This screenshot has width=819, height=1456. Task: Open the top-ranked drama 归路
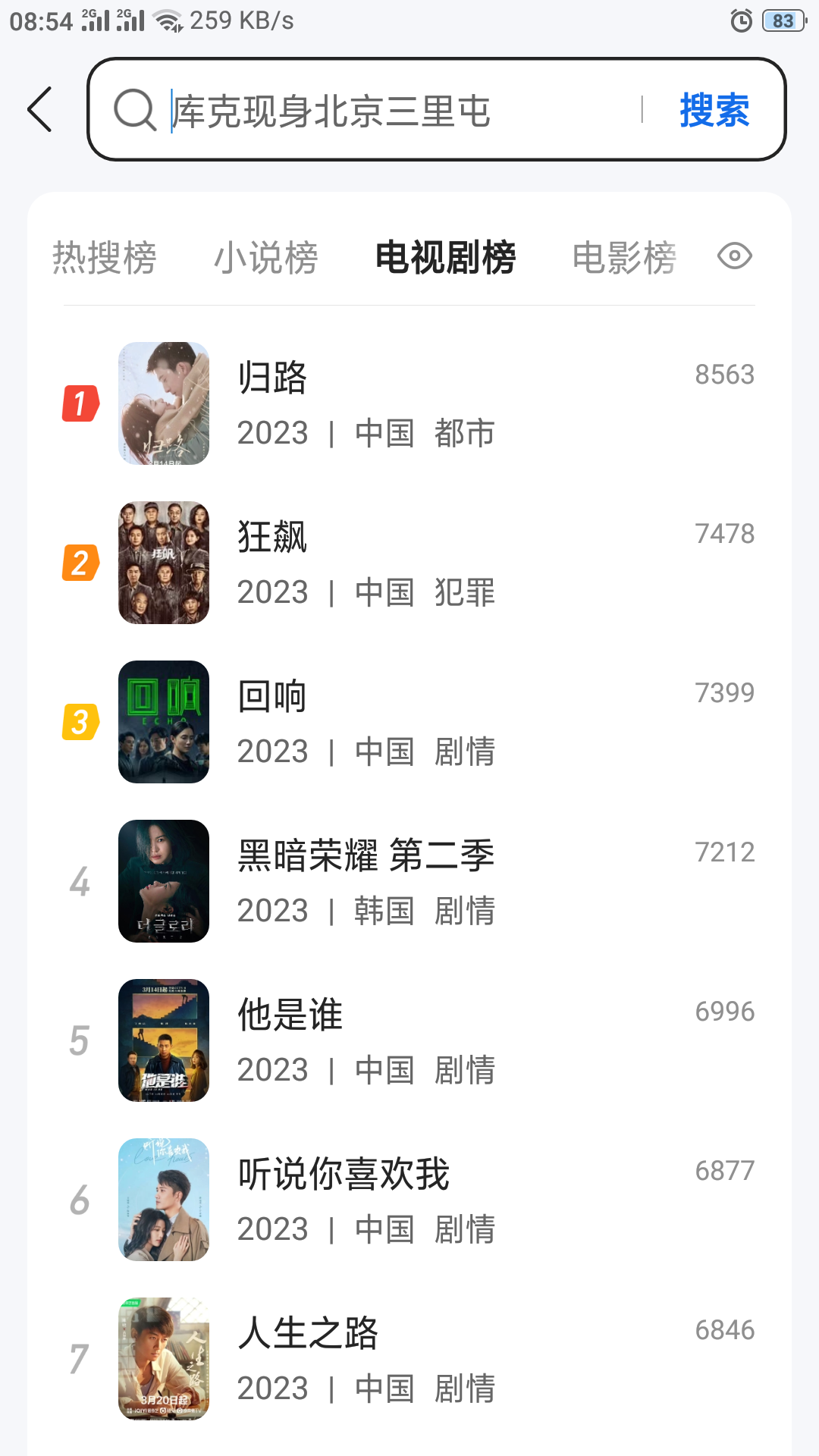(x=409, y=403)
